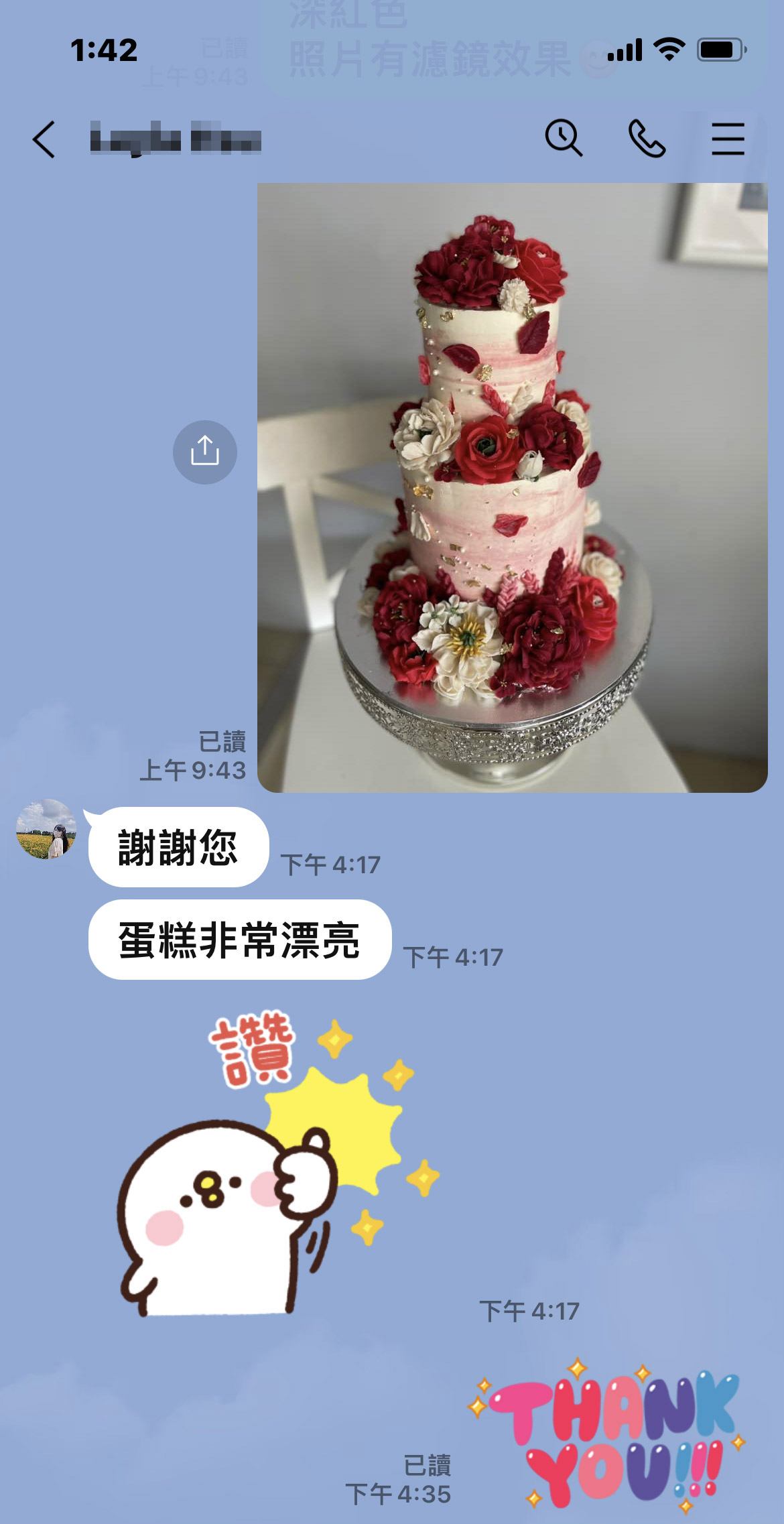The image size is (784, 1524).
Task: Start a voice call
Action: point(647,139)
